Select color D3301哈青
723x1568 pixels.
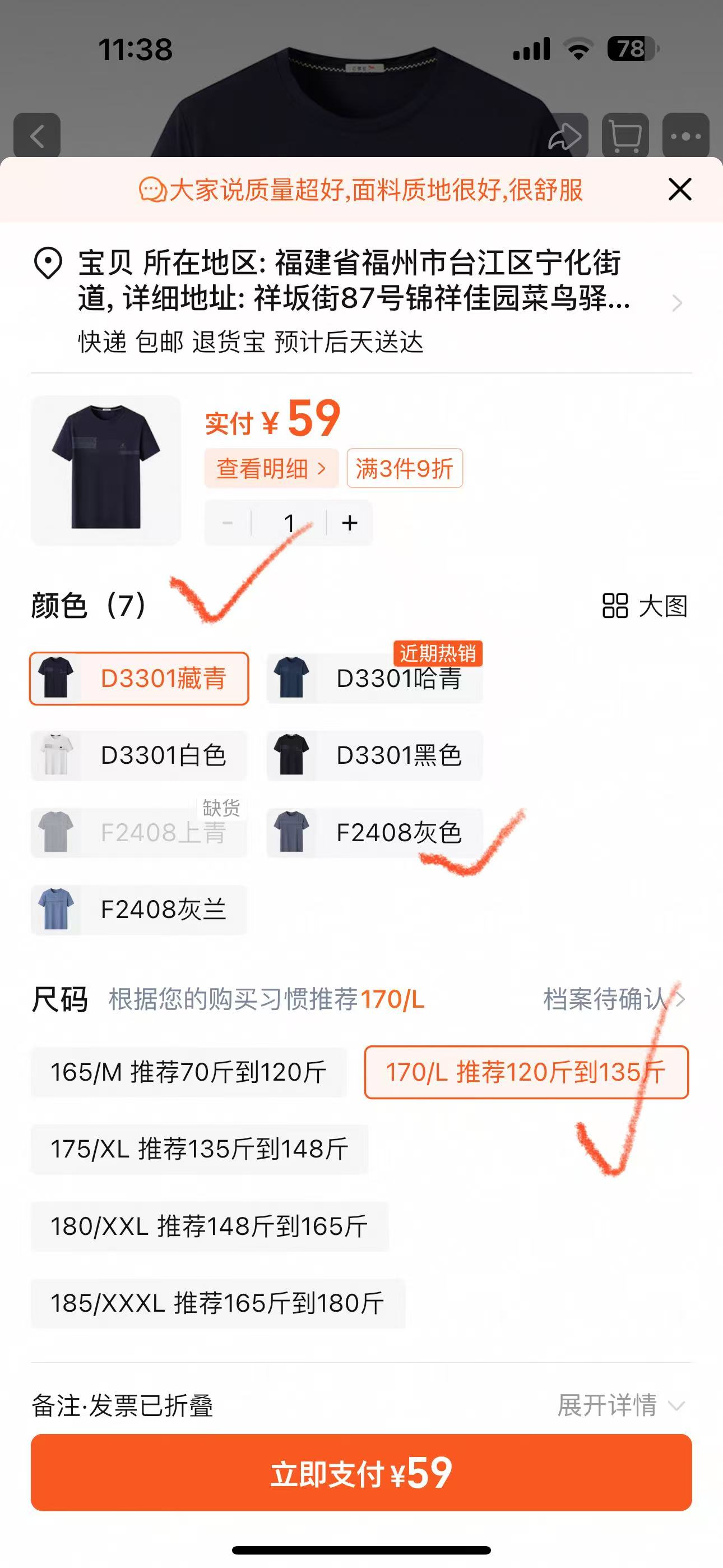click(375, 679)
